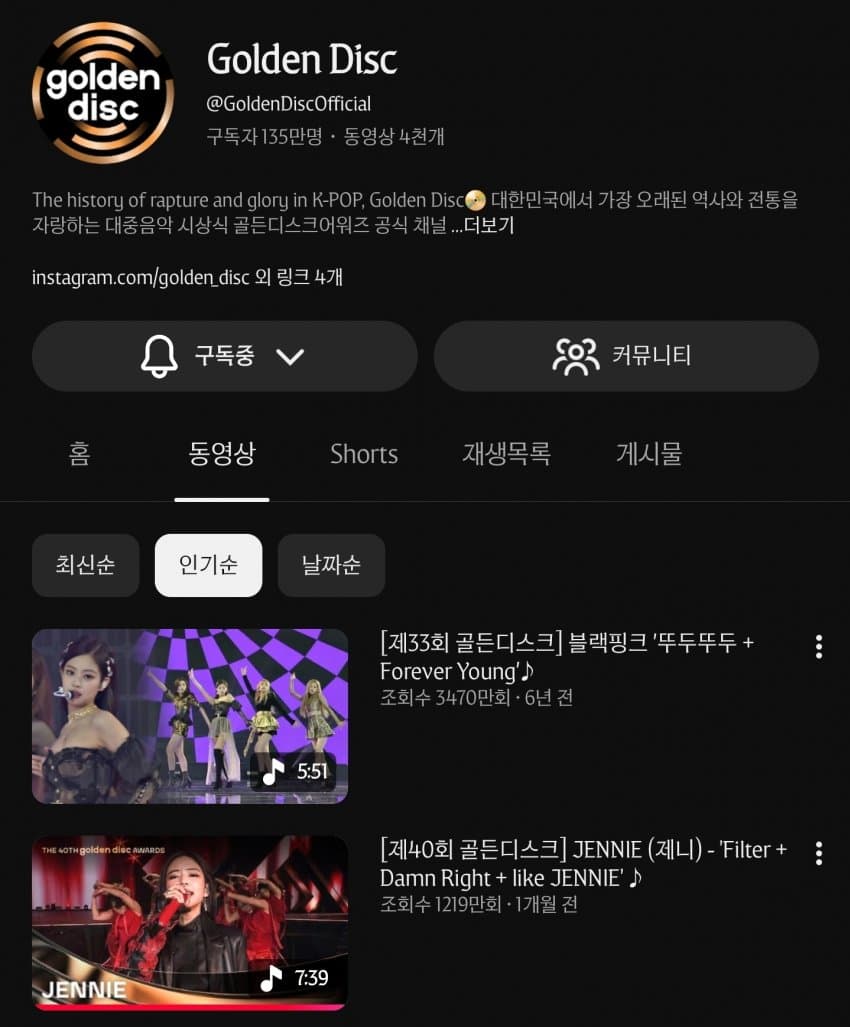The height and width of the screenshot is (1027, 850).
Task: Open options menu for JENNIE video
Action: (819, 853)
